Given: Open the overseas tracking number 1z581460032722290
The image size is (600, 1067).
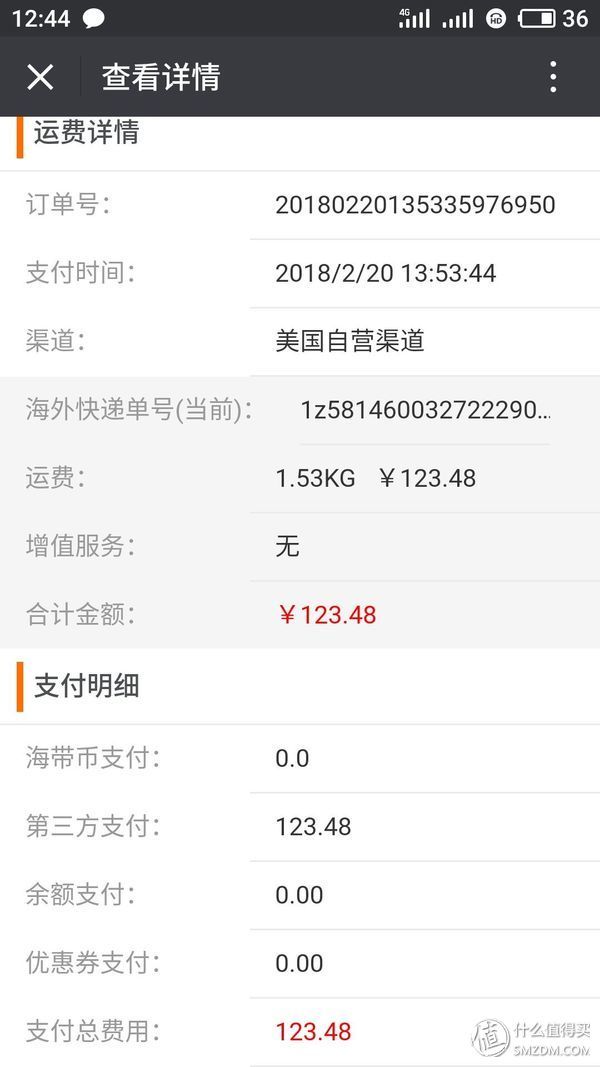Looking at the screenshot, I should point(425,409).
